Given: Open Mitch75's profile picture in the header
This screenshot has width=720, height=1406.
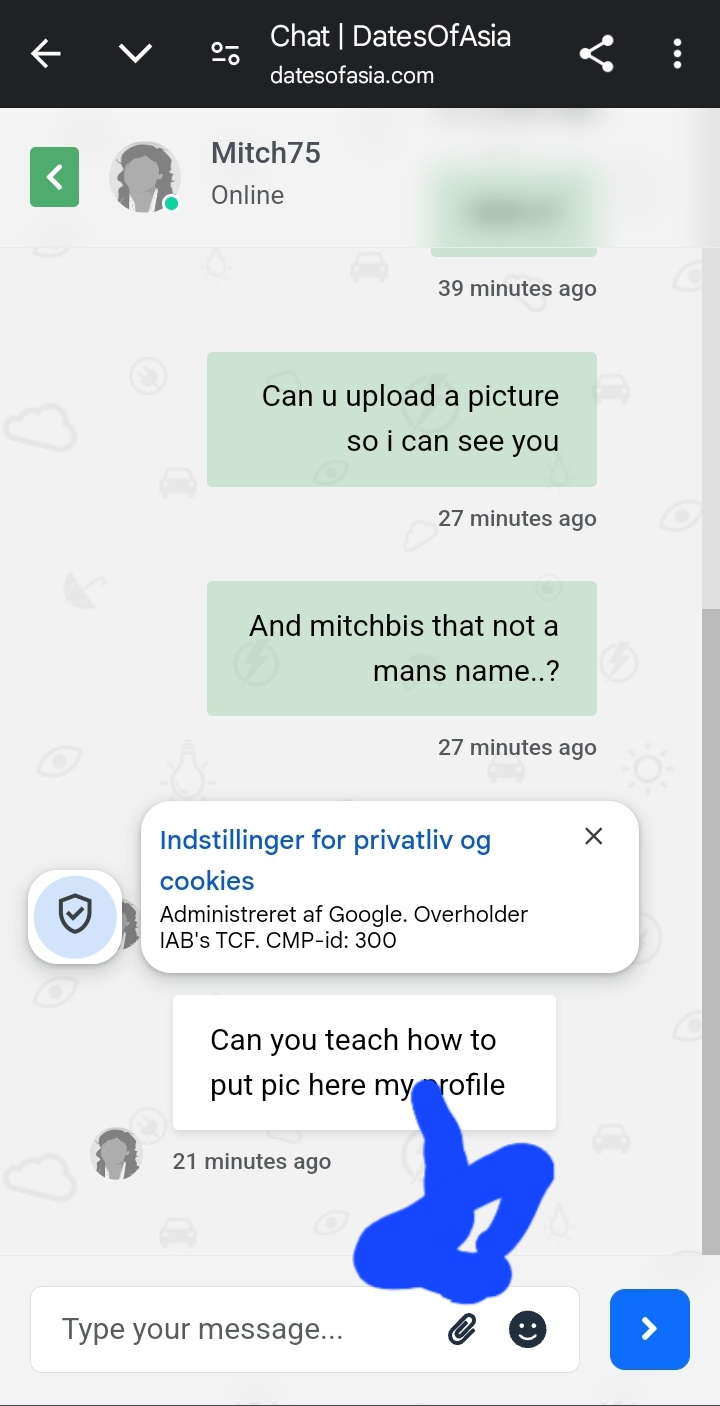Looking at the screenshot, I should point(145,177).
